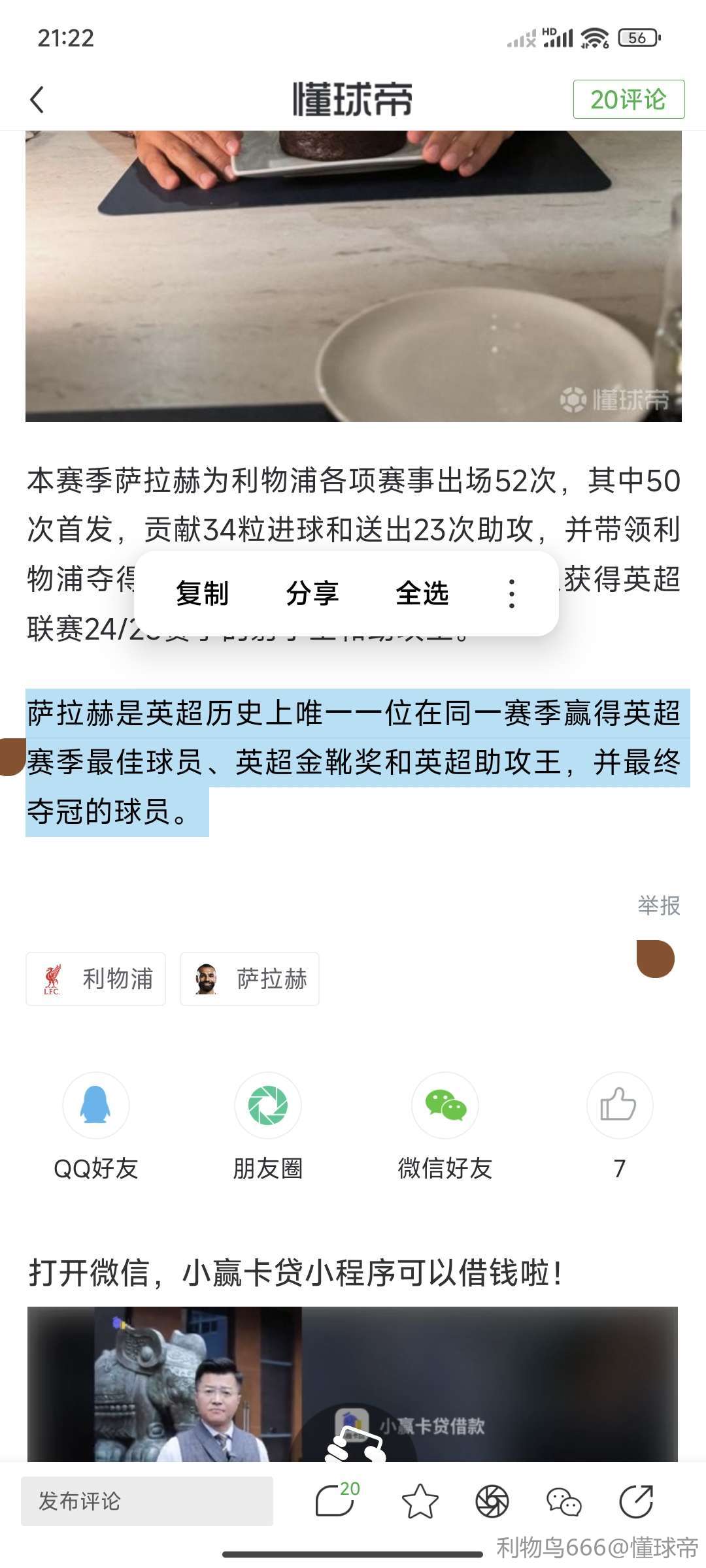706x1568 pixels.
Task: Select all text with 全选
Action: click(x=422, y=593)
